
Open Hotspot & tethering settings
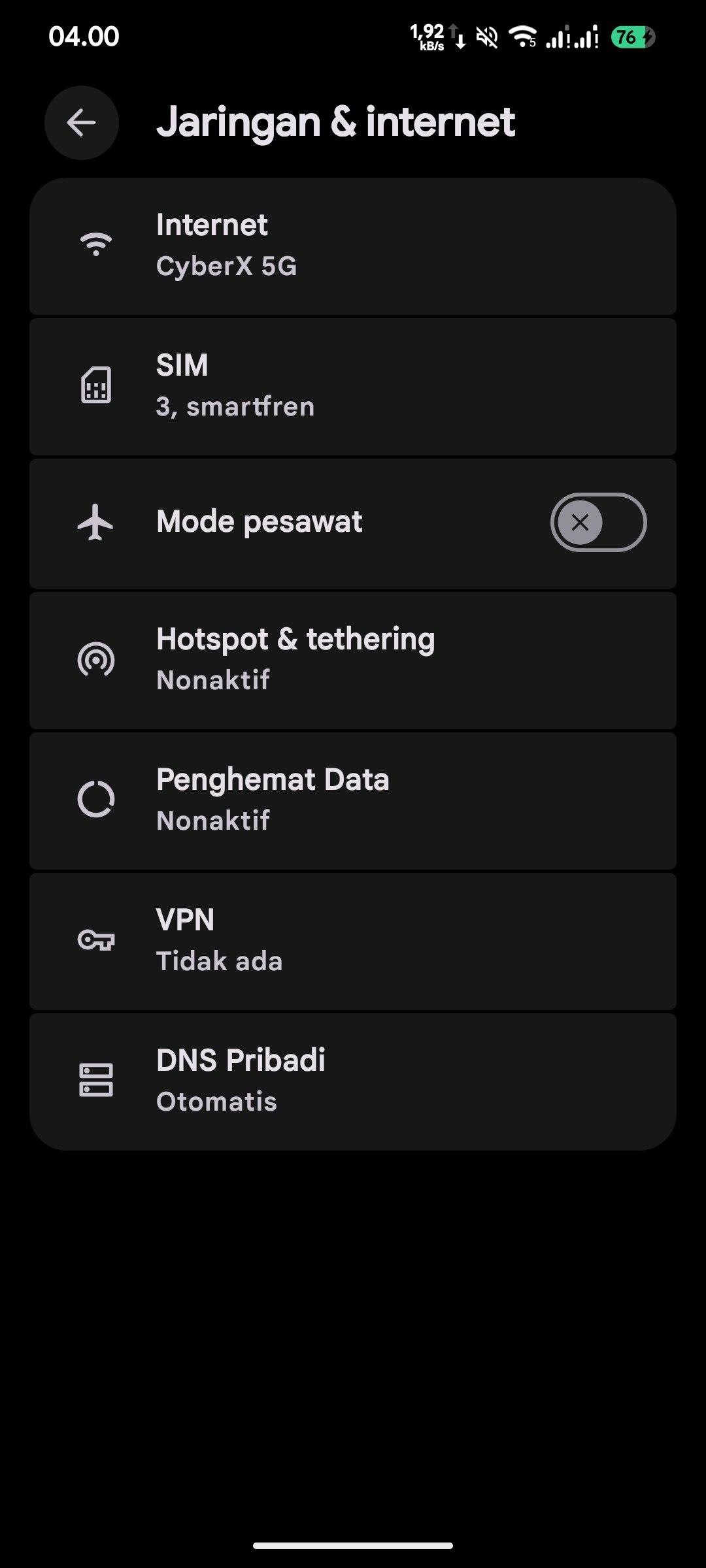(353, 661)
